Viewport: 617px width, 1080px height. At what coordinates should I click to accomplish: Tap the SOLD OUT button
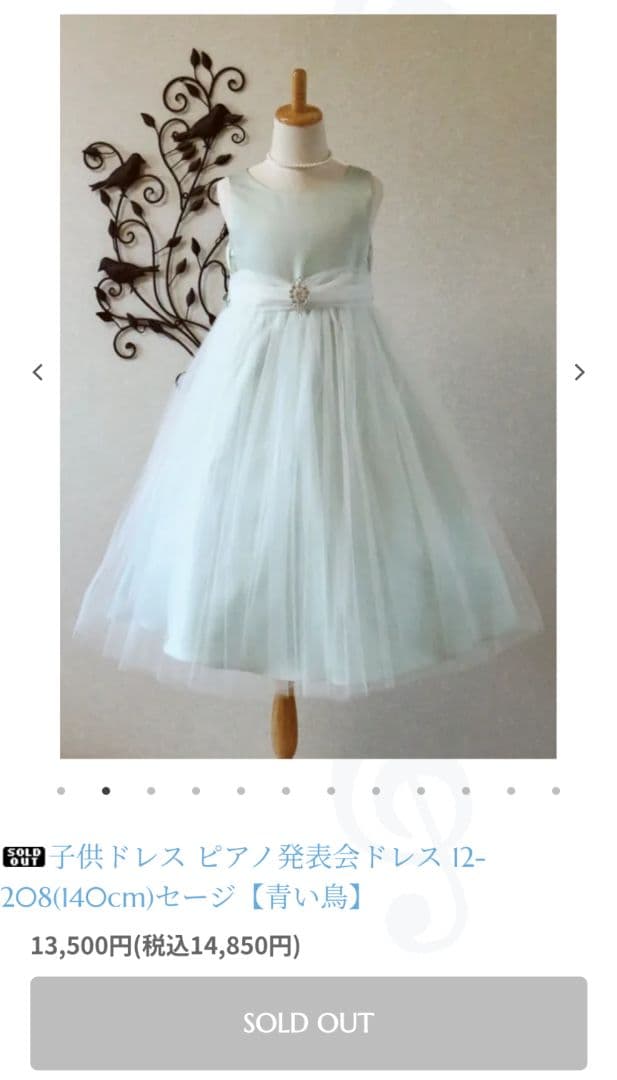click(x=308, y=1023)
